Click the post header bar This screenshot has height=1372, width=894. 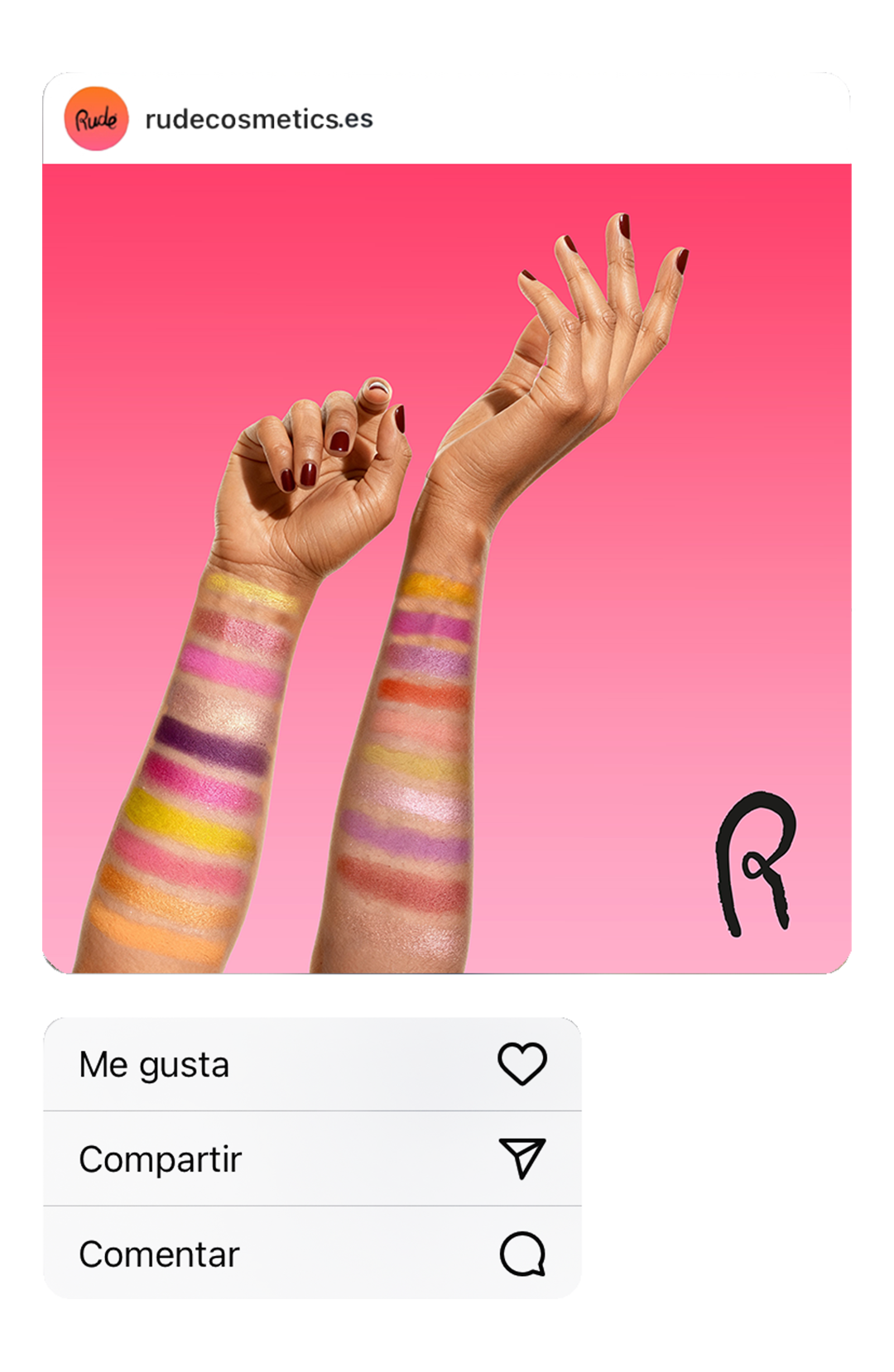coord(447,118)
